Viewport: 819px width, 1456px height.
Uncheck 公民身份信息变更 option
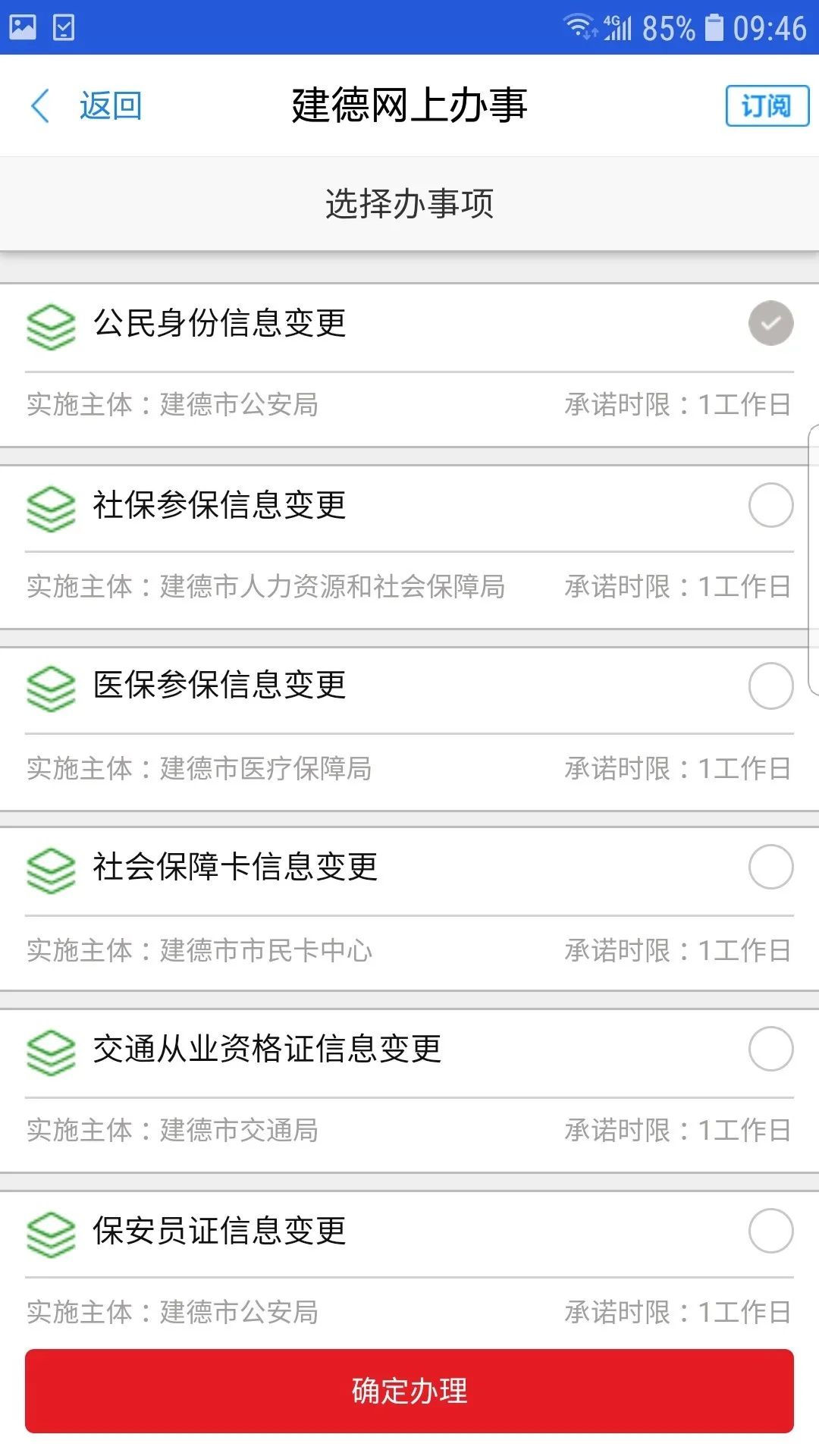(x=770, y=323)
